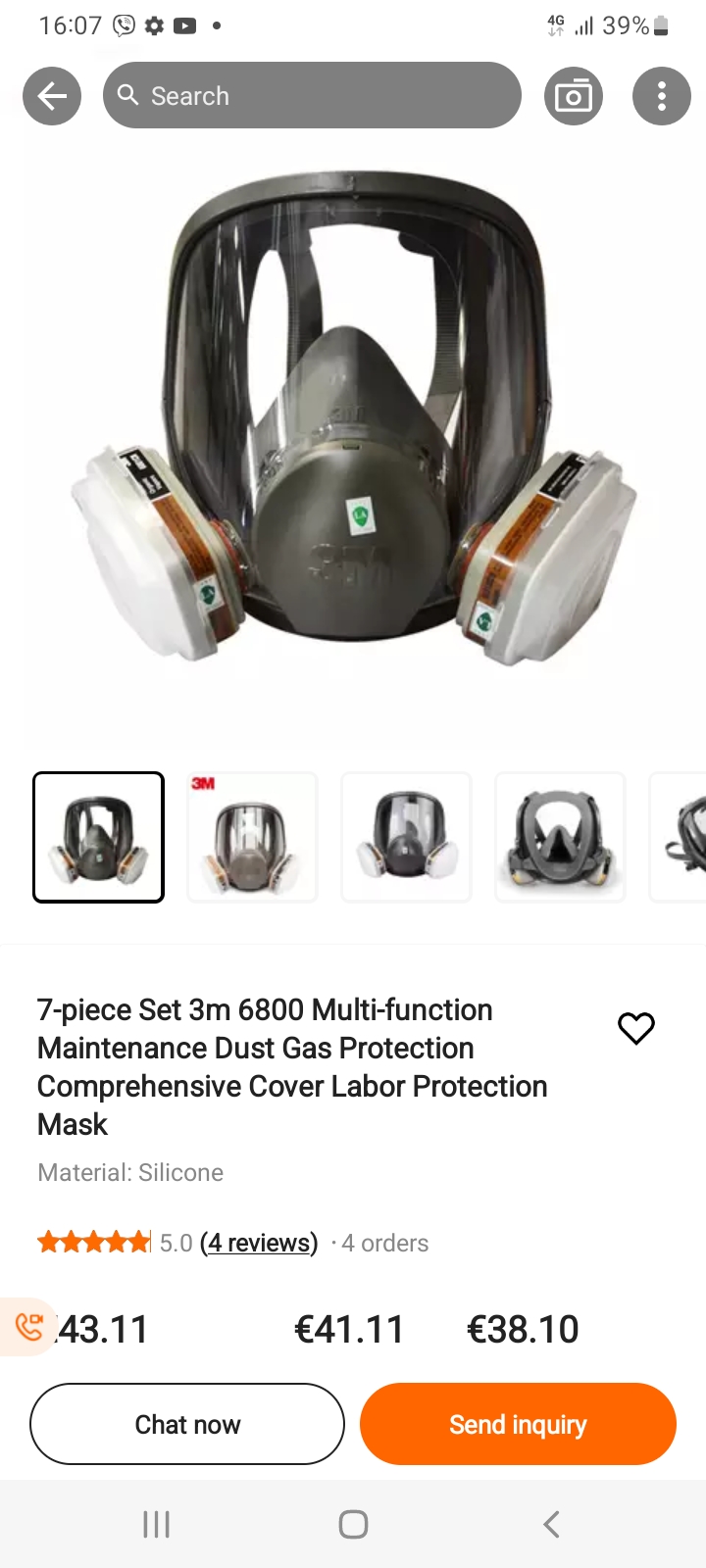Go to the system home screen
Screen dimensions: 706x1568
[353, 1524]
